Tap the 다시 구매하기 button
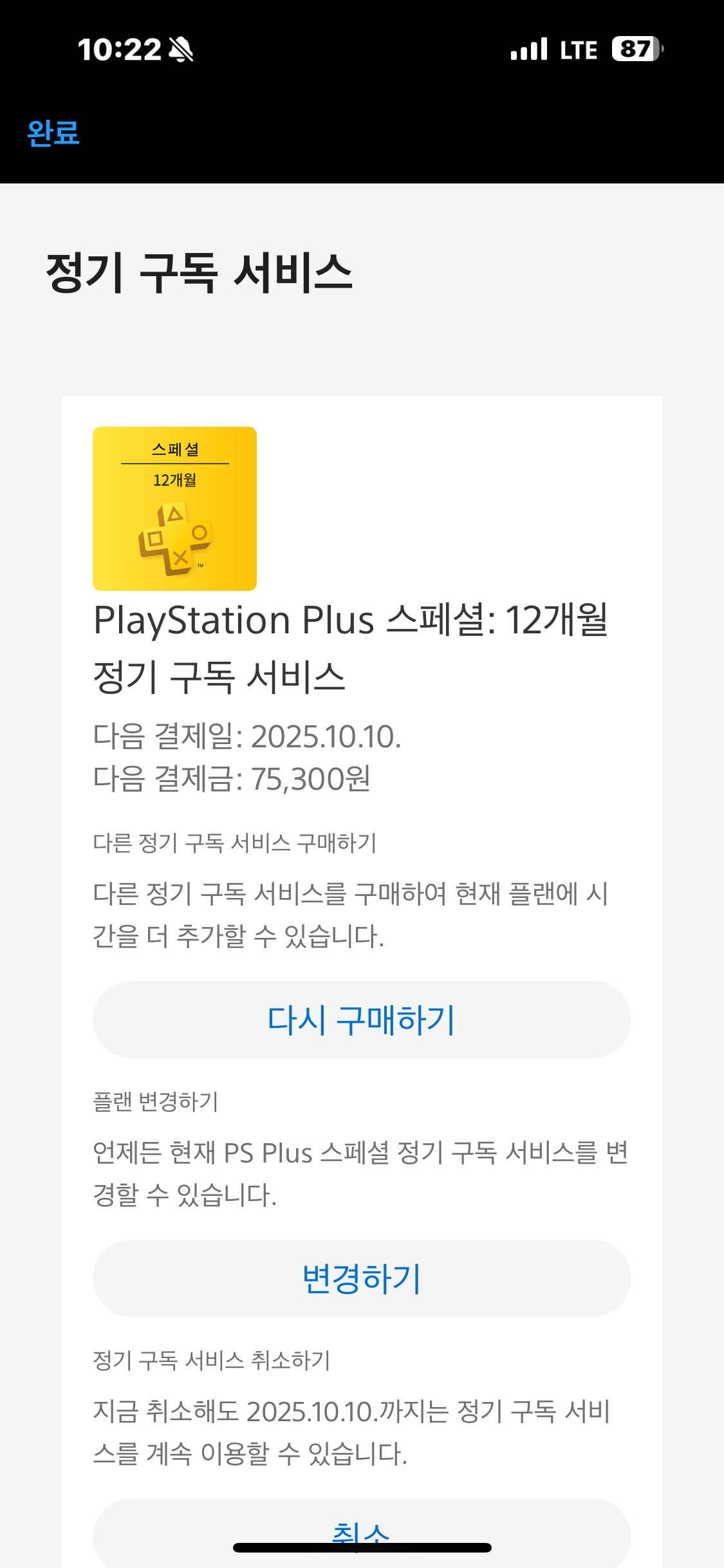 (x=362, y=1020)
